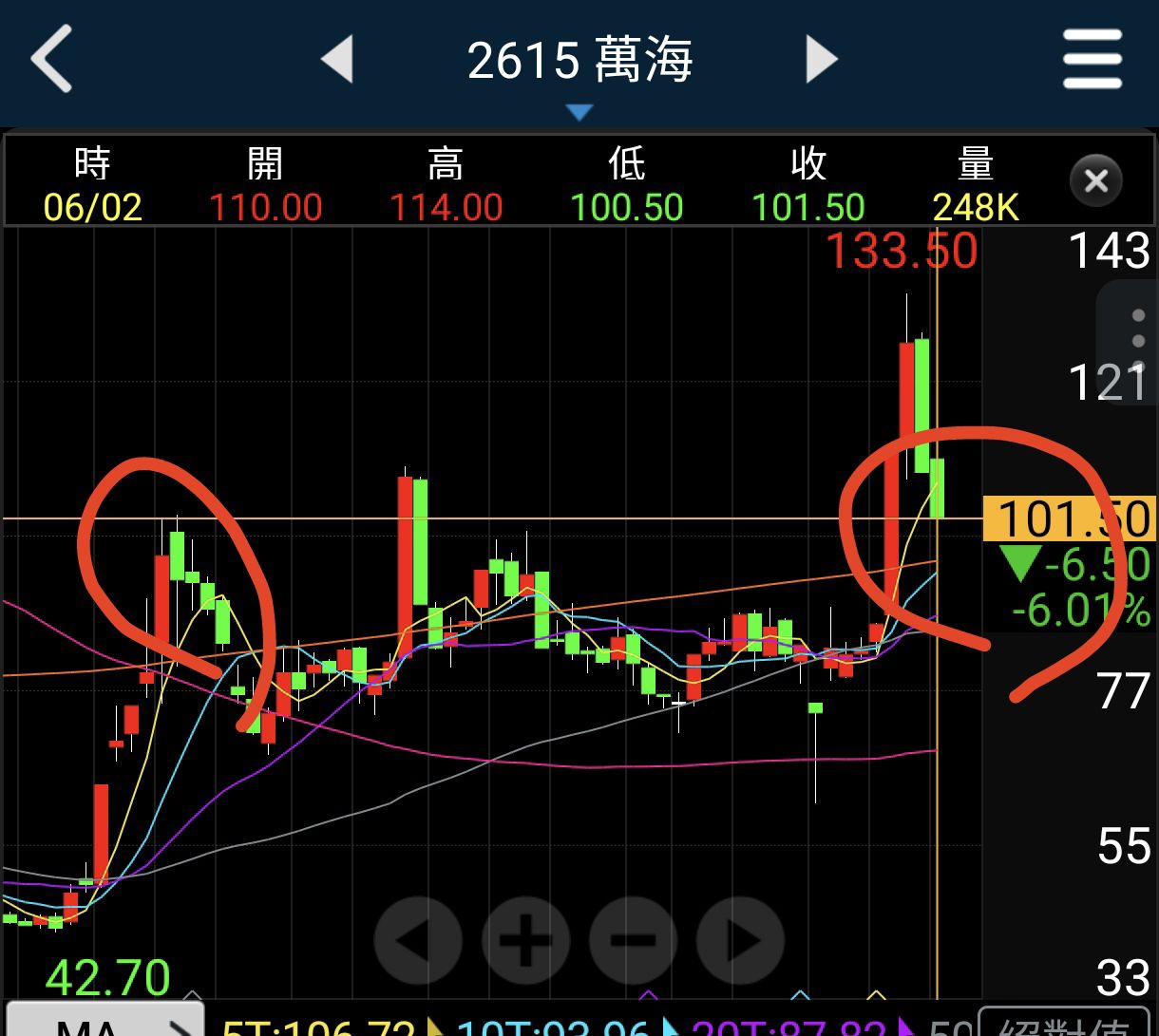Go back using the top-left arrow
This screenshot has height=1036, width=1159.
click(51, 59)
